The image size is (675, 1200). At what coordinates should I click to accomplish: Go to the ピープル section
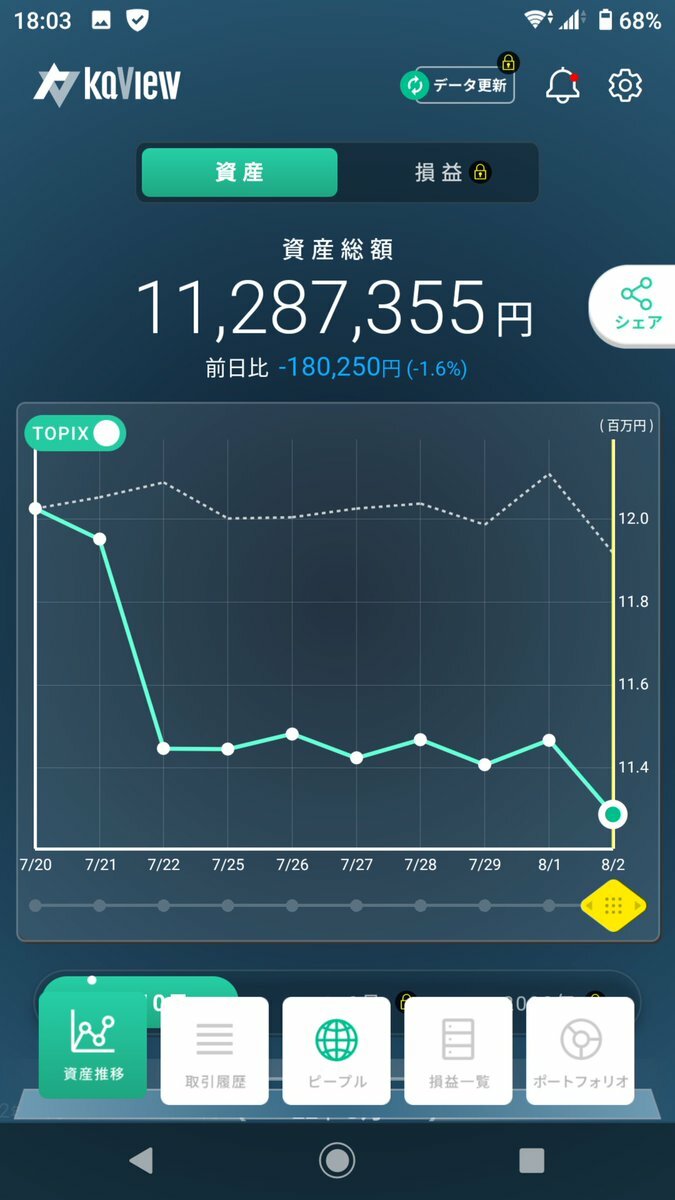point(337,1050)
